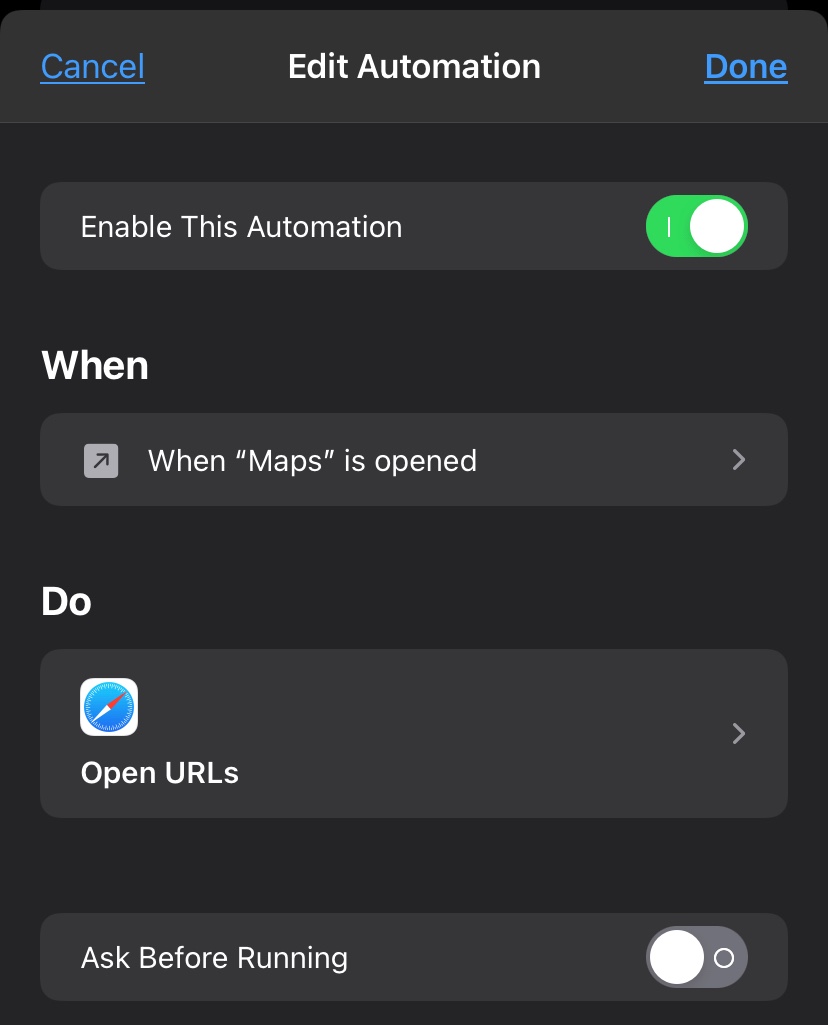
Task: Turn on Ask Before Running
Action: pyautogui.click(x=697, y=957)
